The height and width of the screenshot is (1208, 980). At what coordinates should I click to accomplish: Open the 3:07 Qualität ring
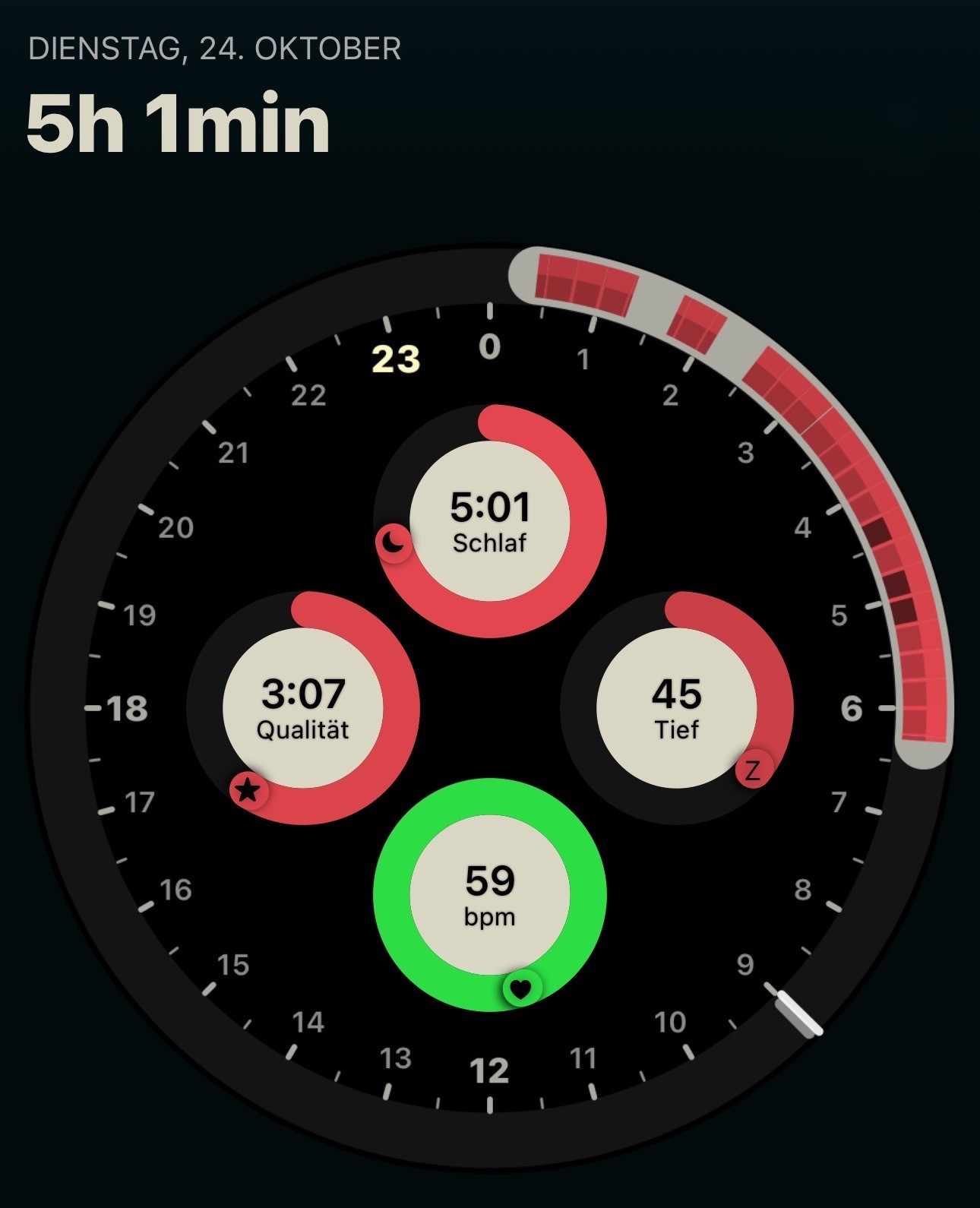[302, 708]
